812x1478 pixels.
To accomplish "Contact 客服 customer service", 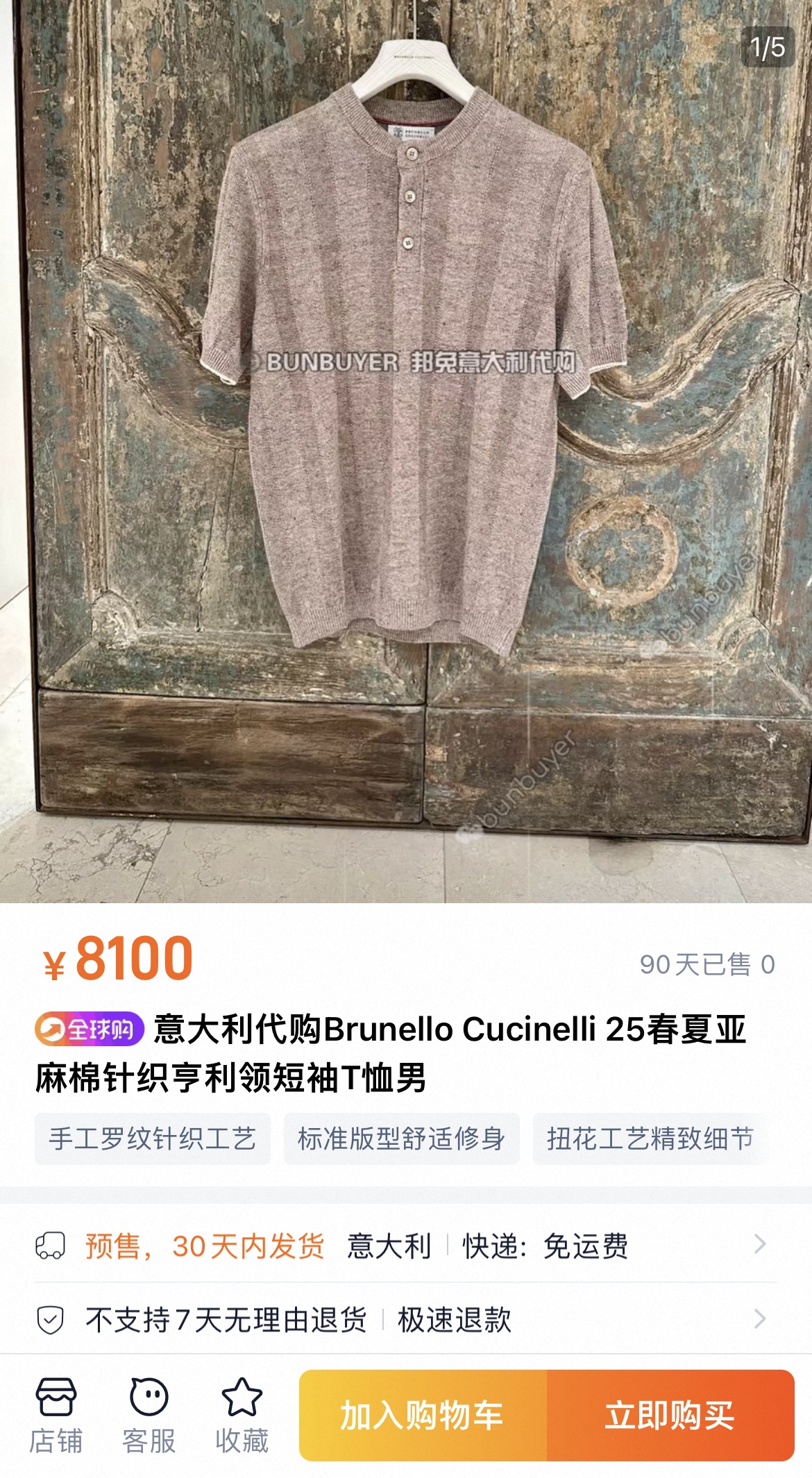I will 149,1416.
